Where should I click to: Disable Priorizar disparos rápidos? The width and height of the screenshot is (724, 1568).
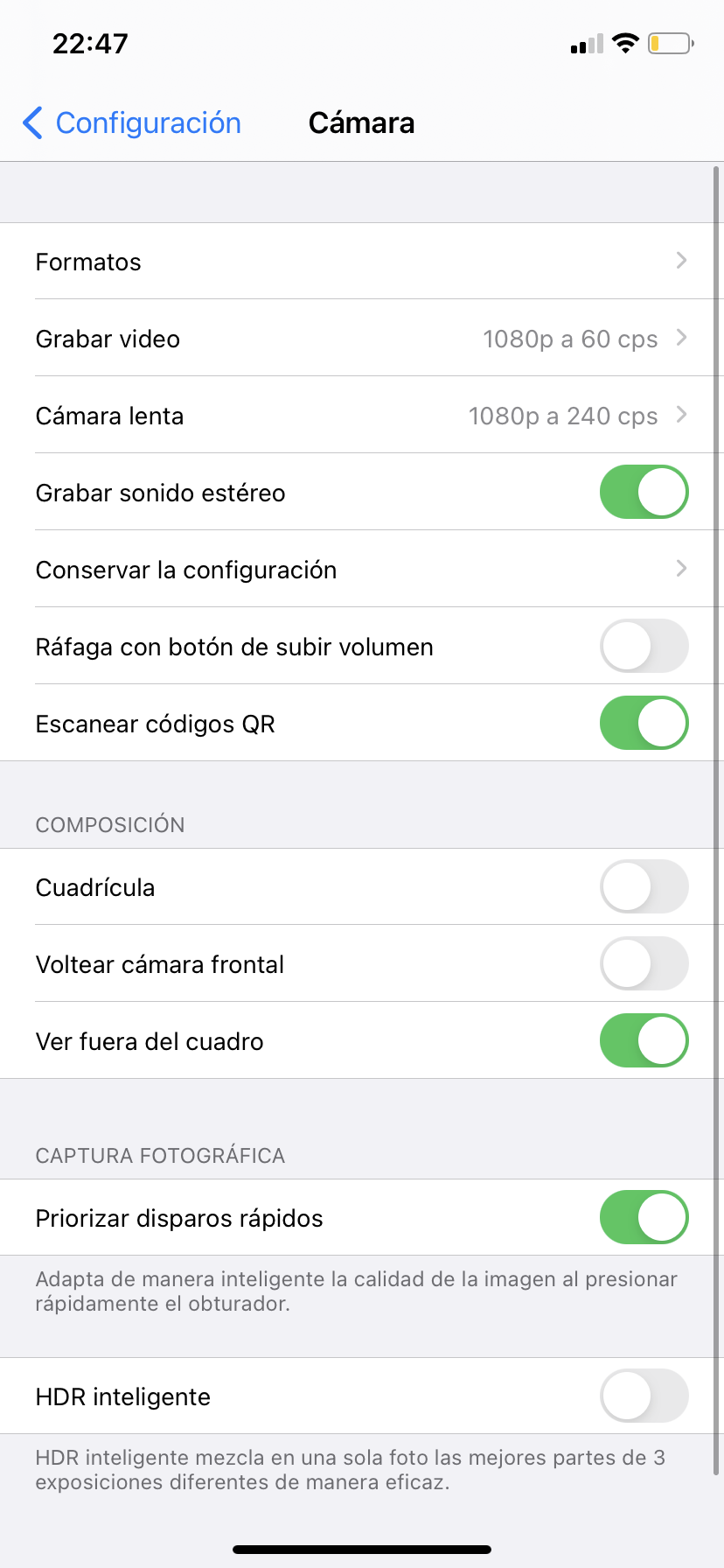tap(644, 1218)
